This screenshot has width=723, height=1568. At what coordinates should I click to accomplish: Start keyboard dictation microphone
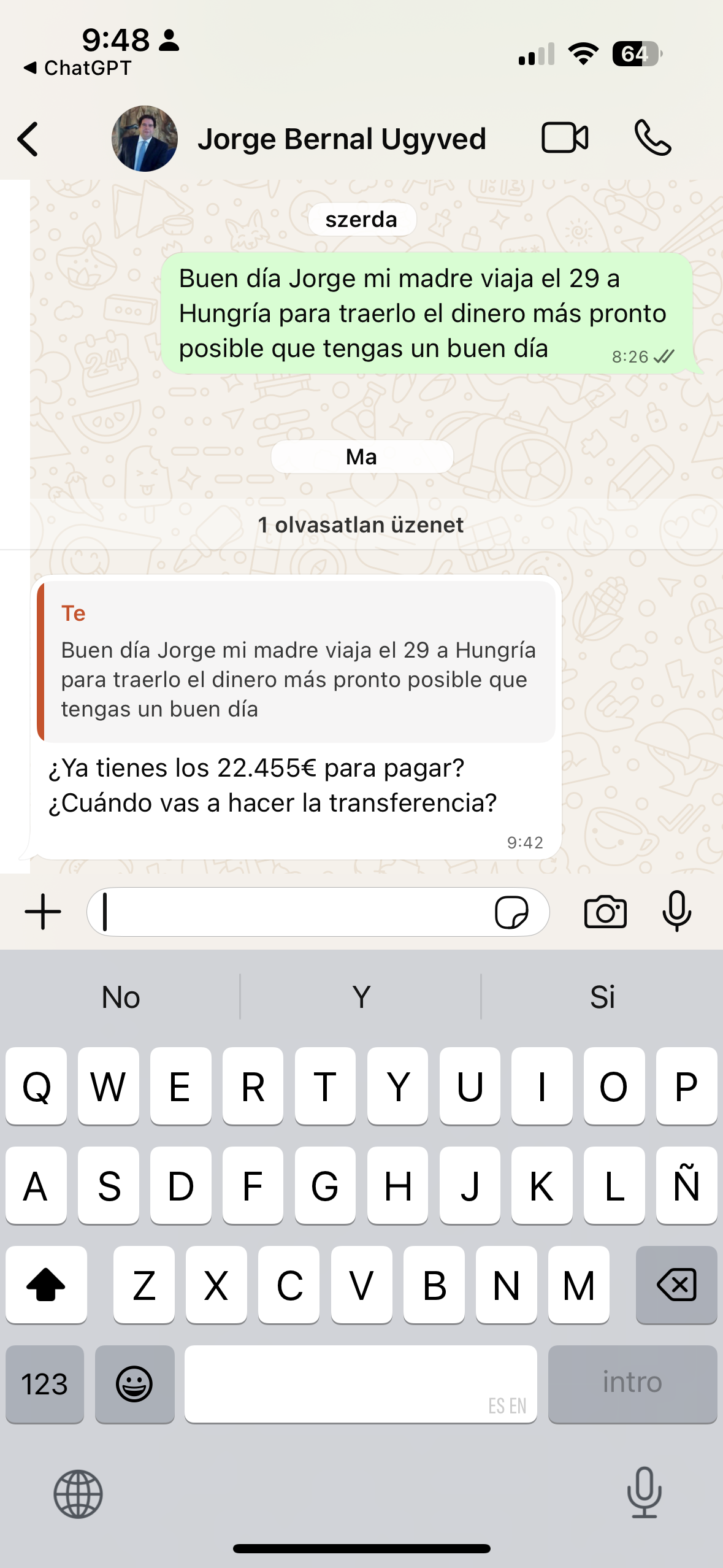tap(644, 1493)
